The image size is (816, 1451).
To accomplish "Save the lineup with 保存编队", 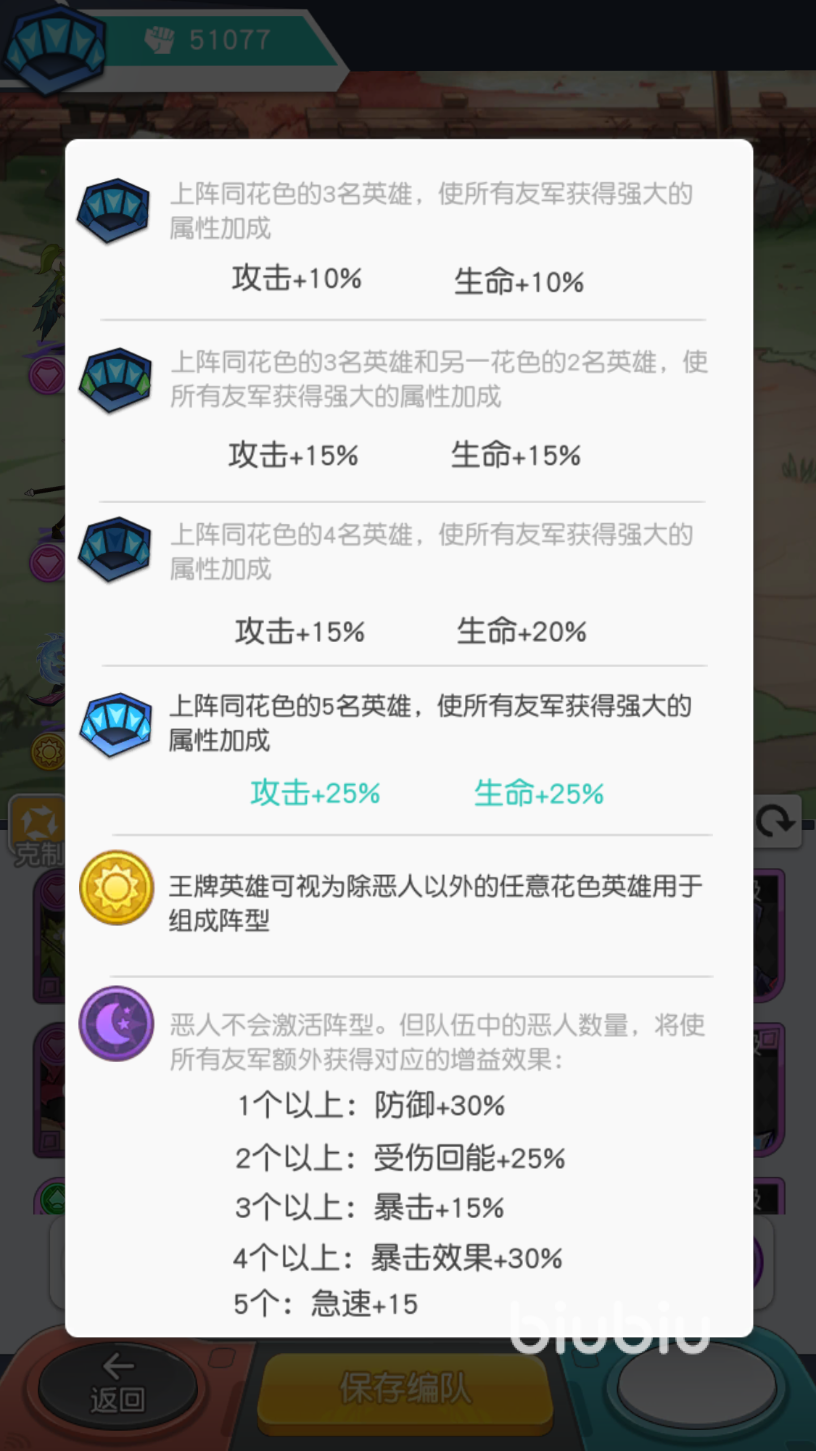I will 405,1389.
